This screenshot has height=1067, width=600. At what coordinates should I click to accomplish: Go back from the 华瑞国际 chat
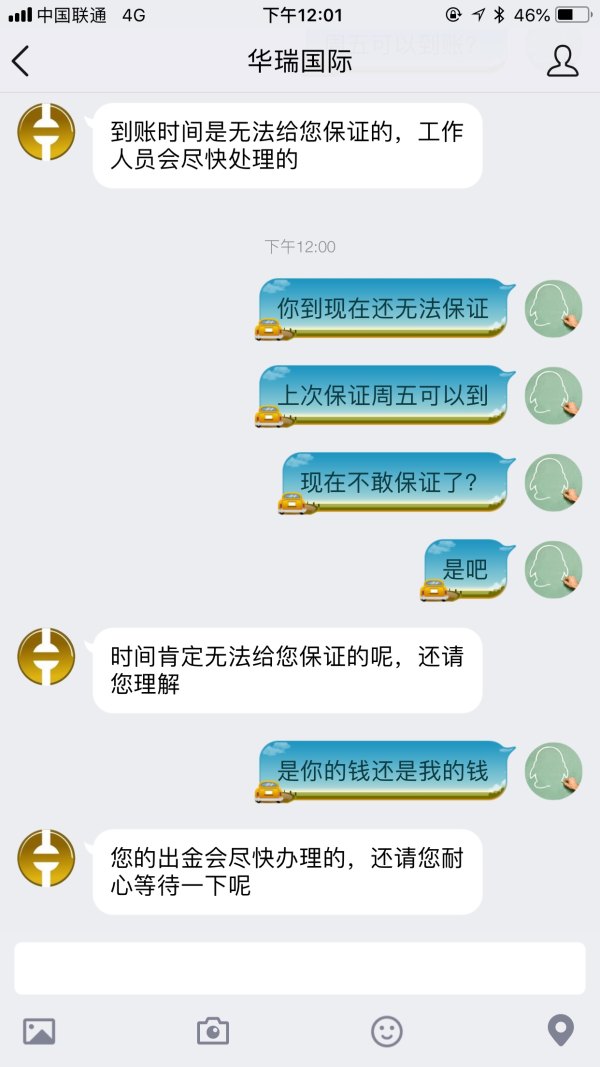coord(21,61)
